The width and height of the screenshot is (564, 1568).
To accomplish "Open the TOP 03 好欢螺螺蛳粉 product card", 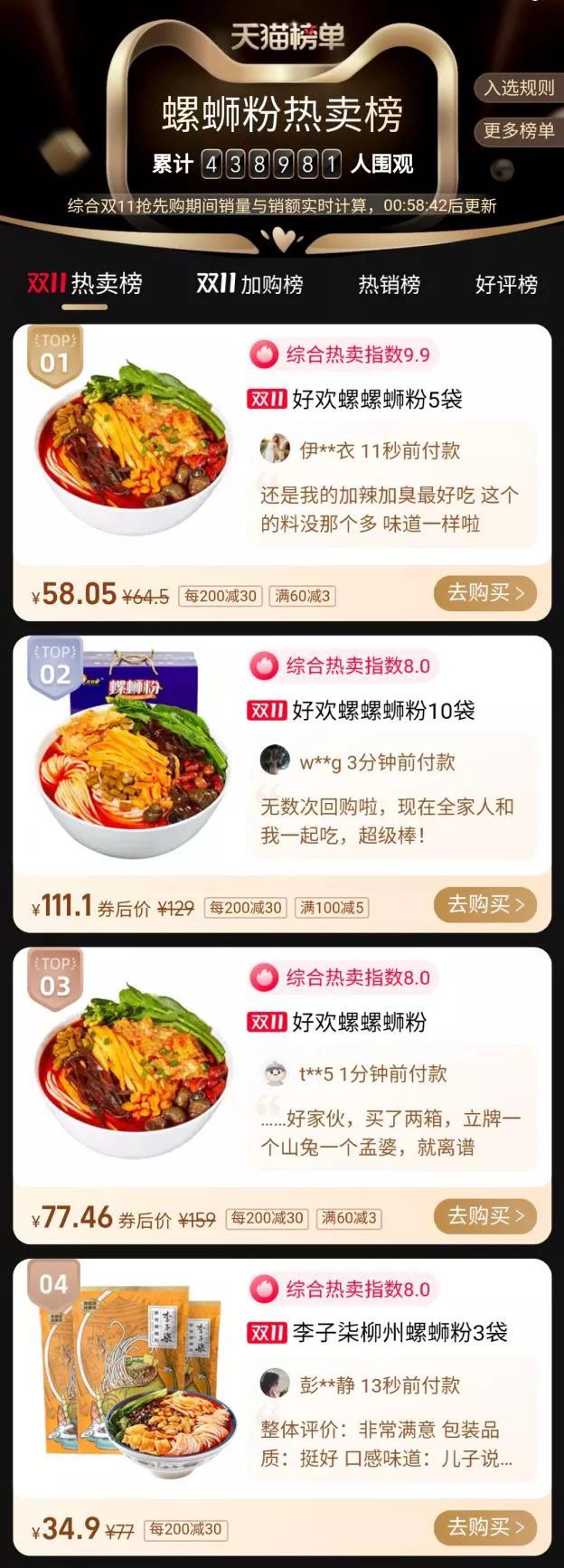I will coord(359,1023).
